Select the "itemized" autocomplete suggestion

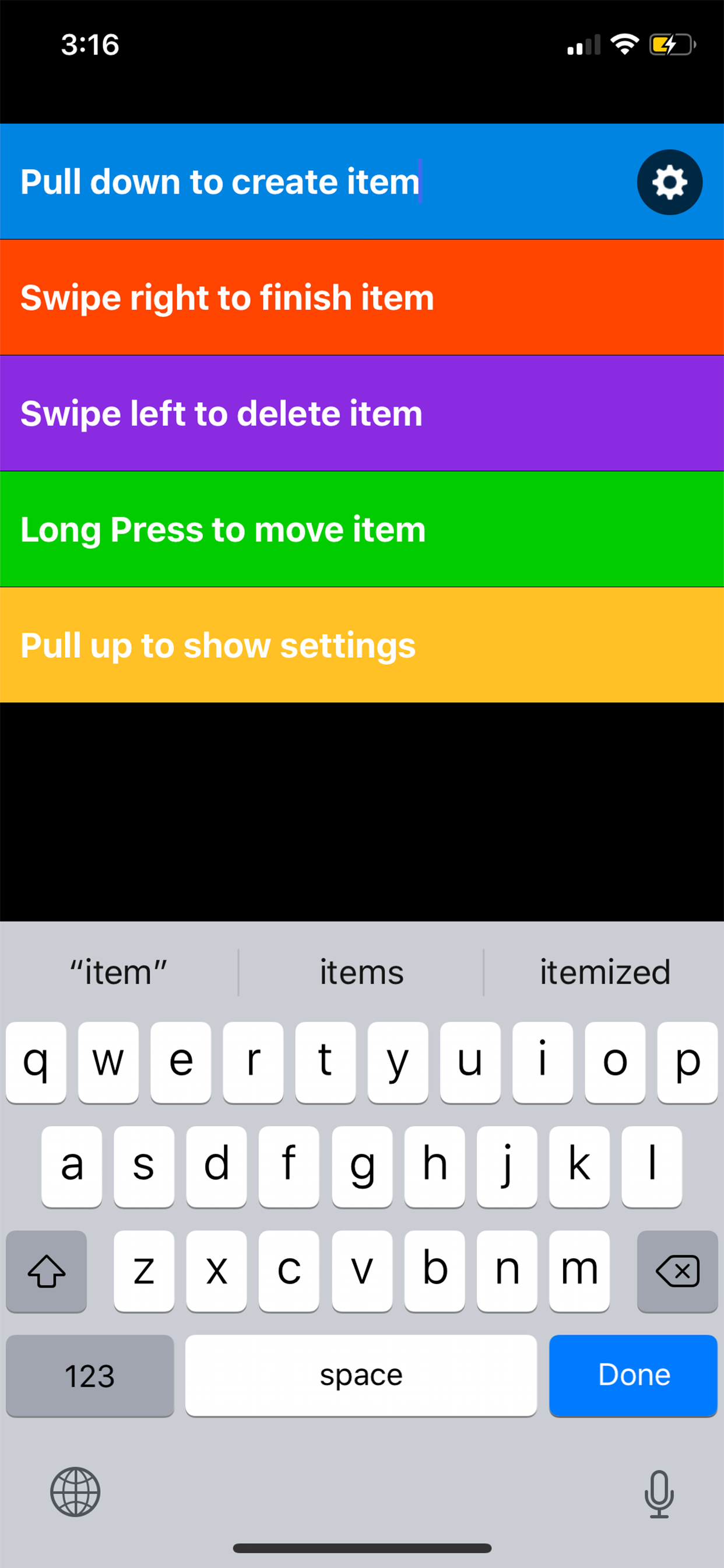[x=603, y=972]
